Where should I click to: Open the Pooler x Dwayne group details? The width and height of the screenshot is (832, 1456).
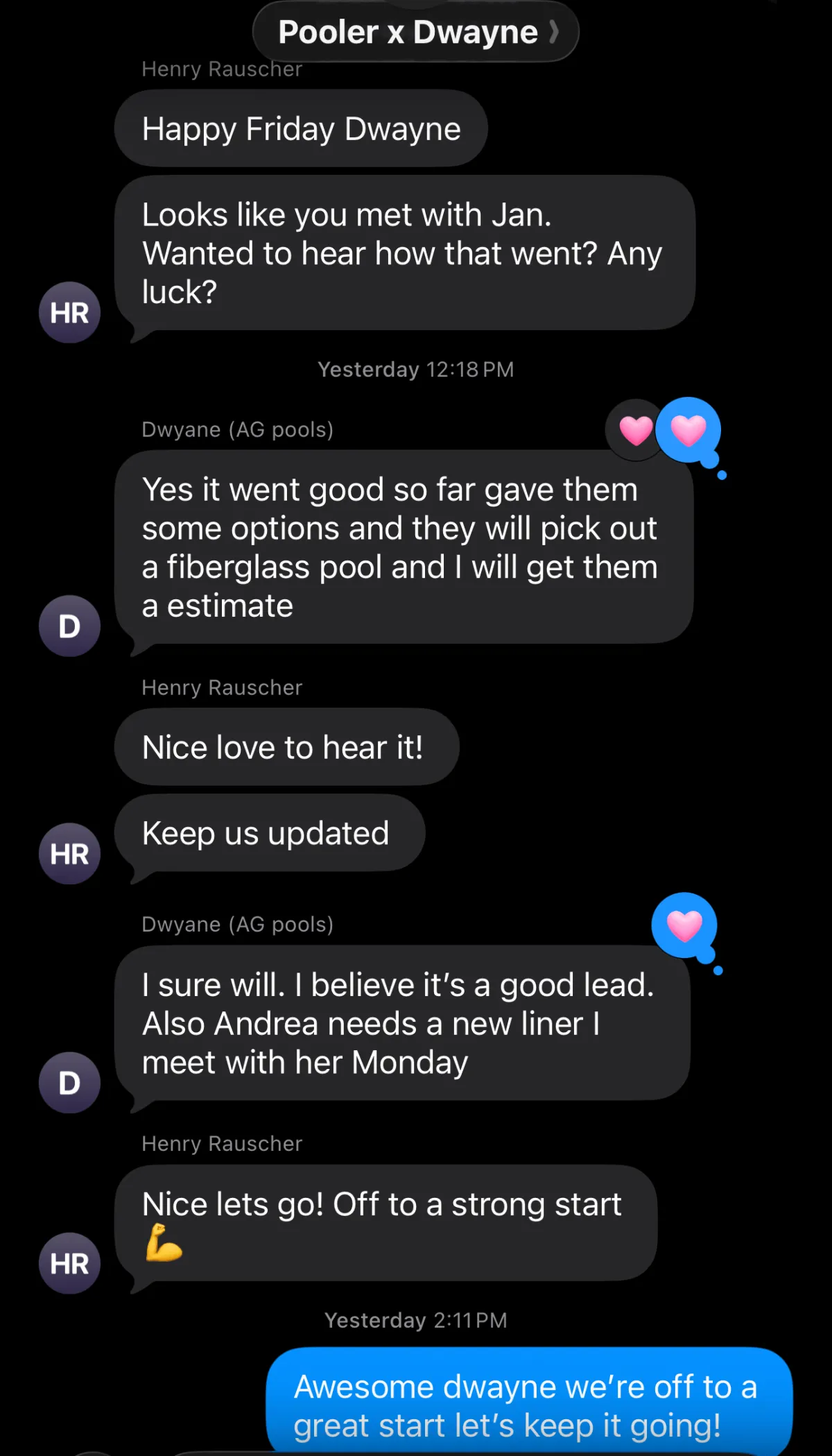coord(416,32)
